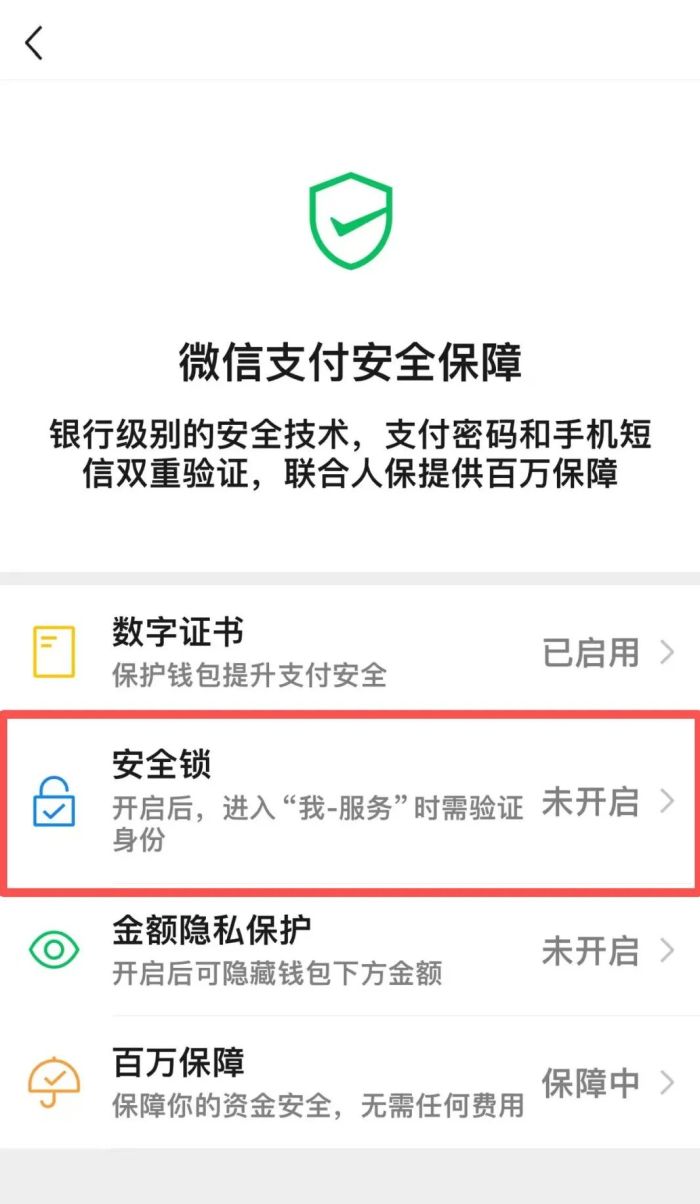This screenshot has width=700, height=1204.
Task: Open 金额隐私保护 setting
Action: [x=350, y=950]
